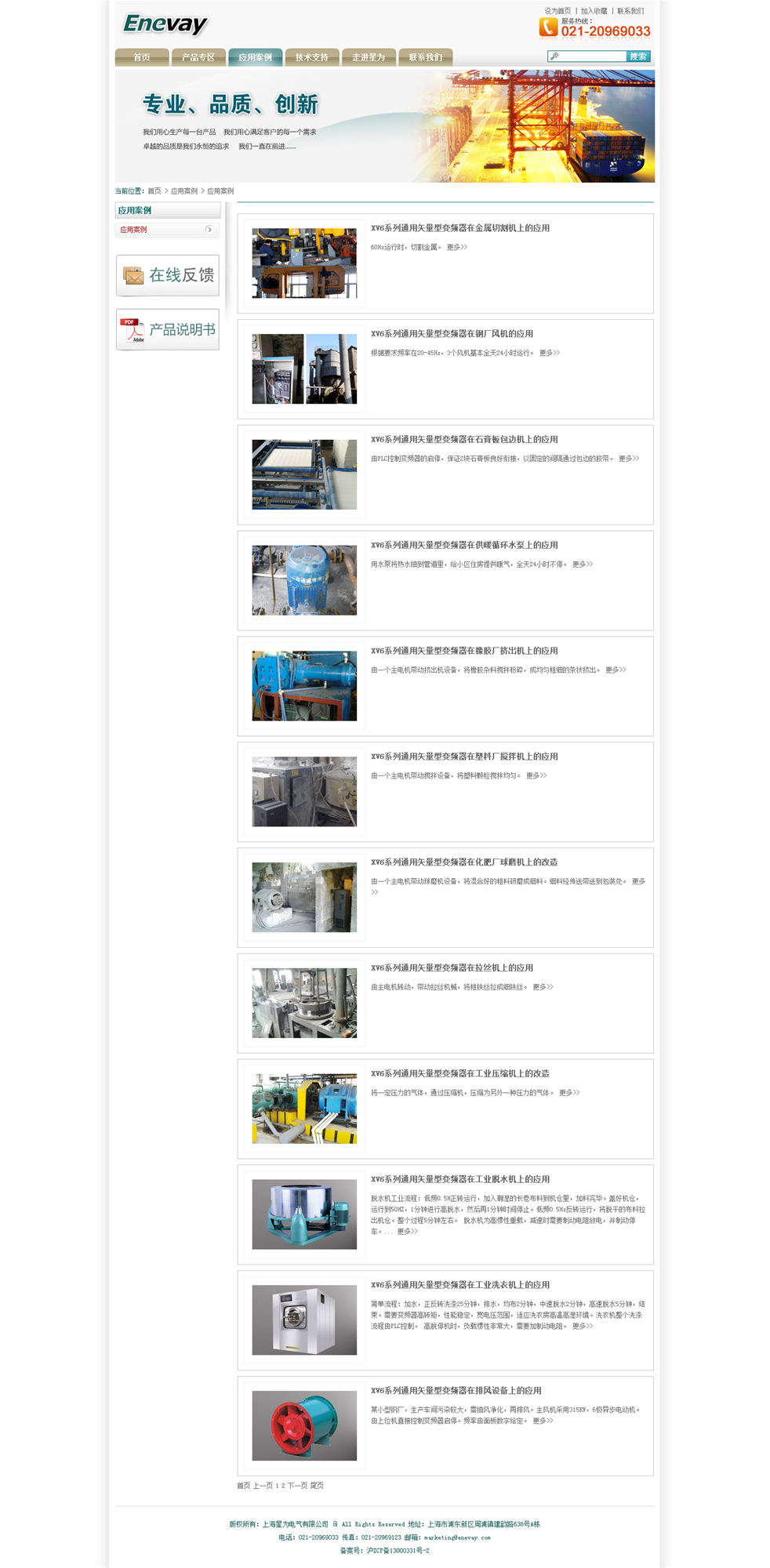Go to 下一页 in the pagination

(x=296, y=1486)
